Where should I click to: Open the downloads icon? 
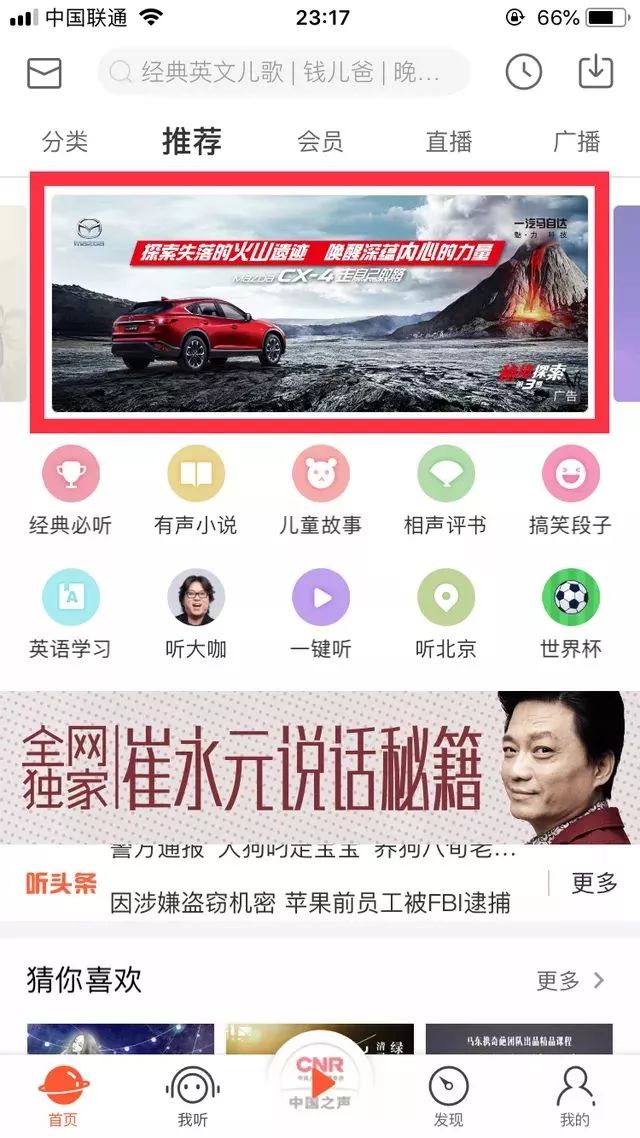[596, 71]
